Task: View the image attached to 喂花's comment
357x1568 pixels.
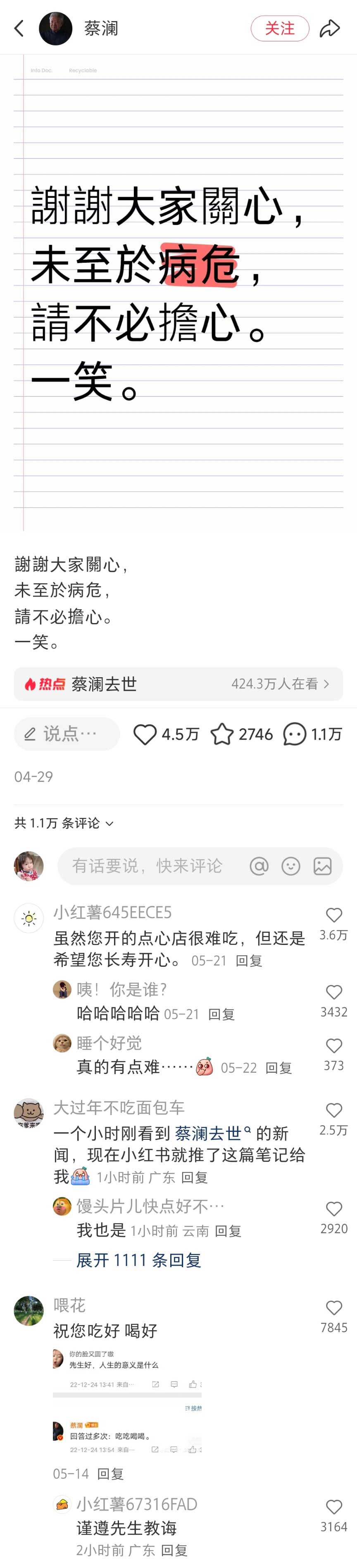Action: click(x=128, y=1401)
